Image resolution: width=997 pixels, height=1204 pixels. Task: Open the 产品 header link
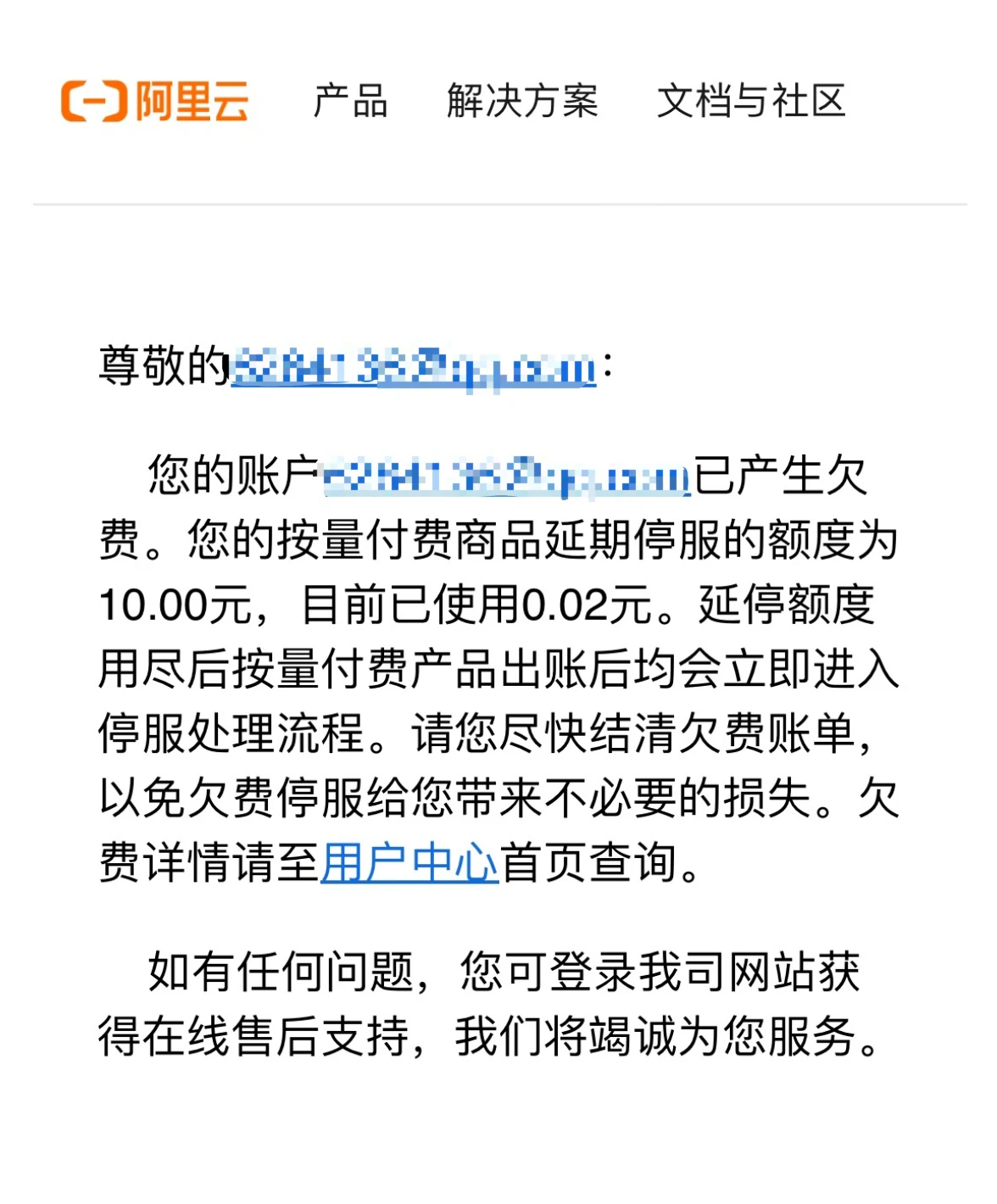(350, 102)
